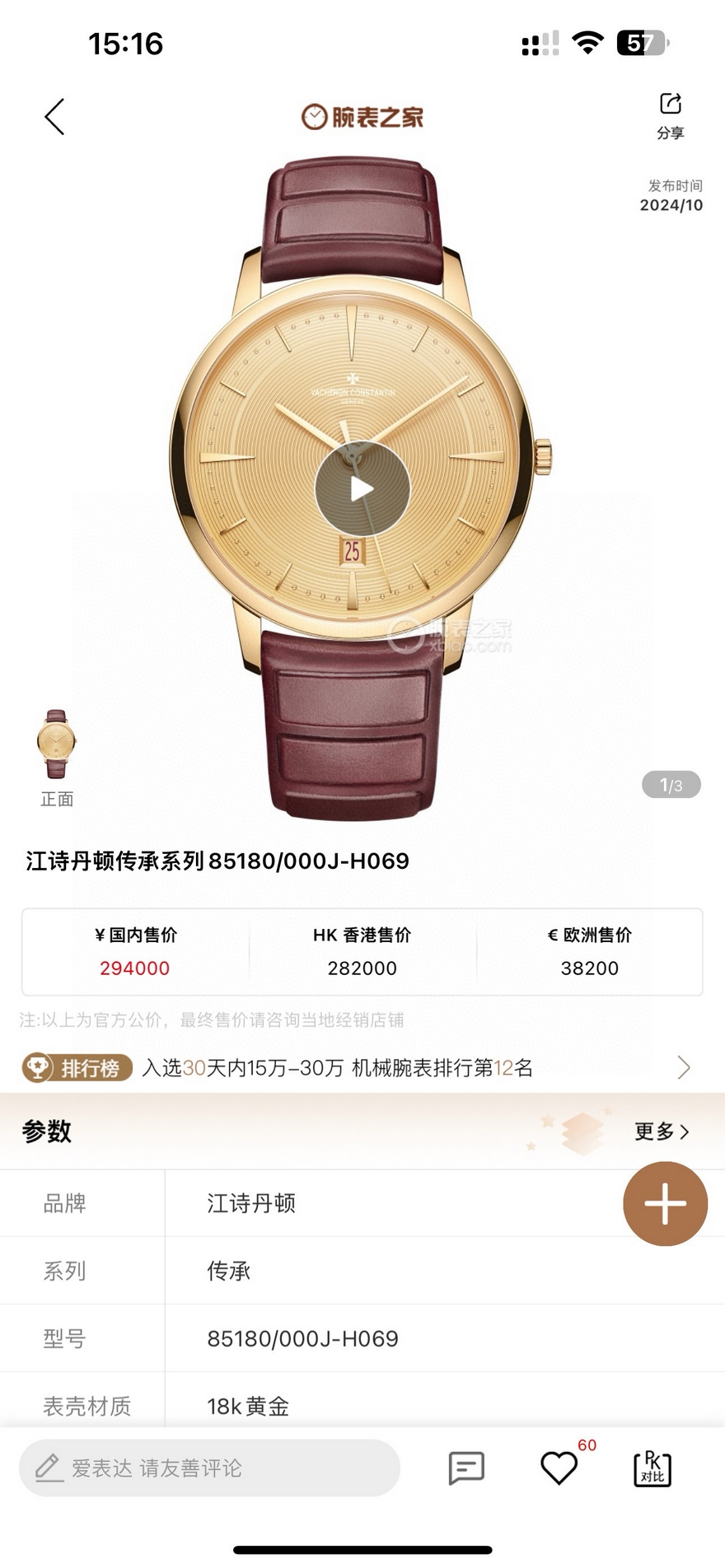View more parameters via 更多
Viewport: 725px width, 1568px height.
662,1132
